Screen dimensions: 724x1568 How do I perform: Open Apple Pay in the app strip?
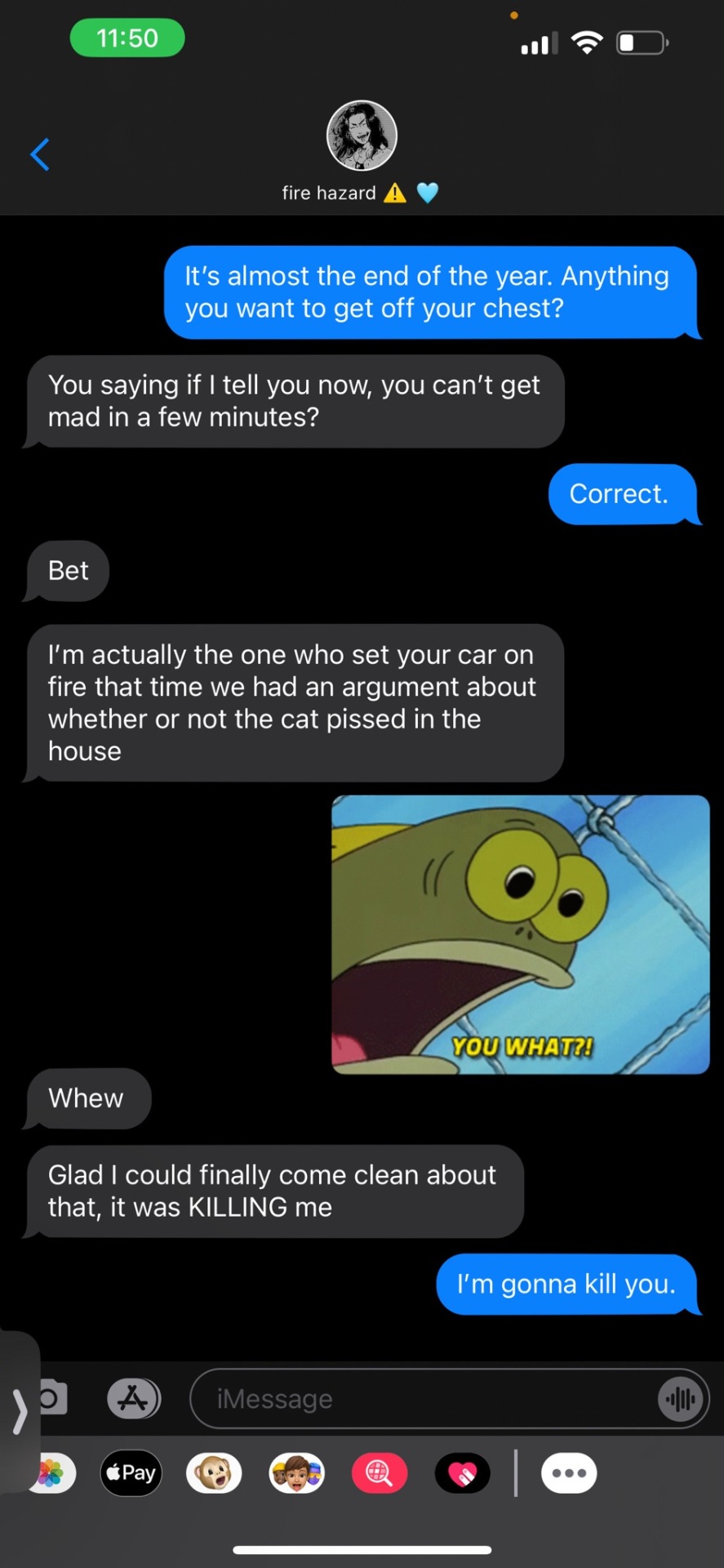coord(131,1473)
